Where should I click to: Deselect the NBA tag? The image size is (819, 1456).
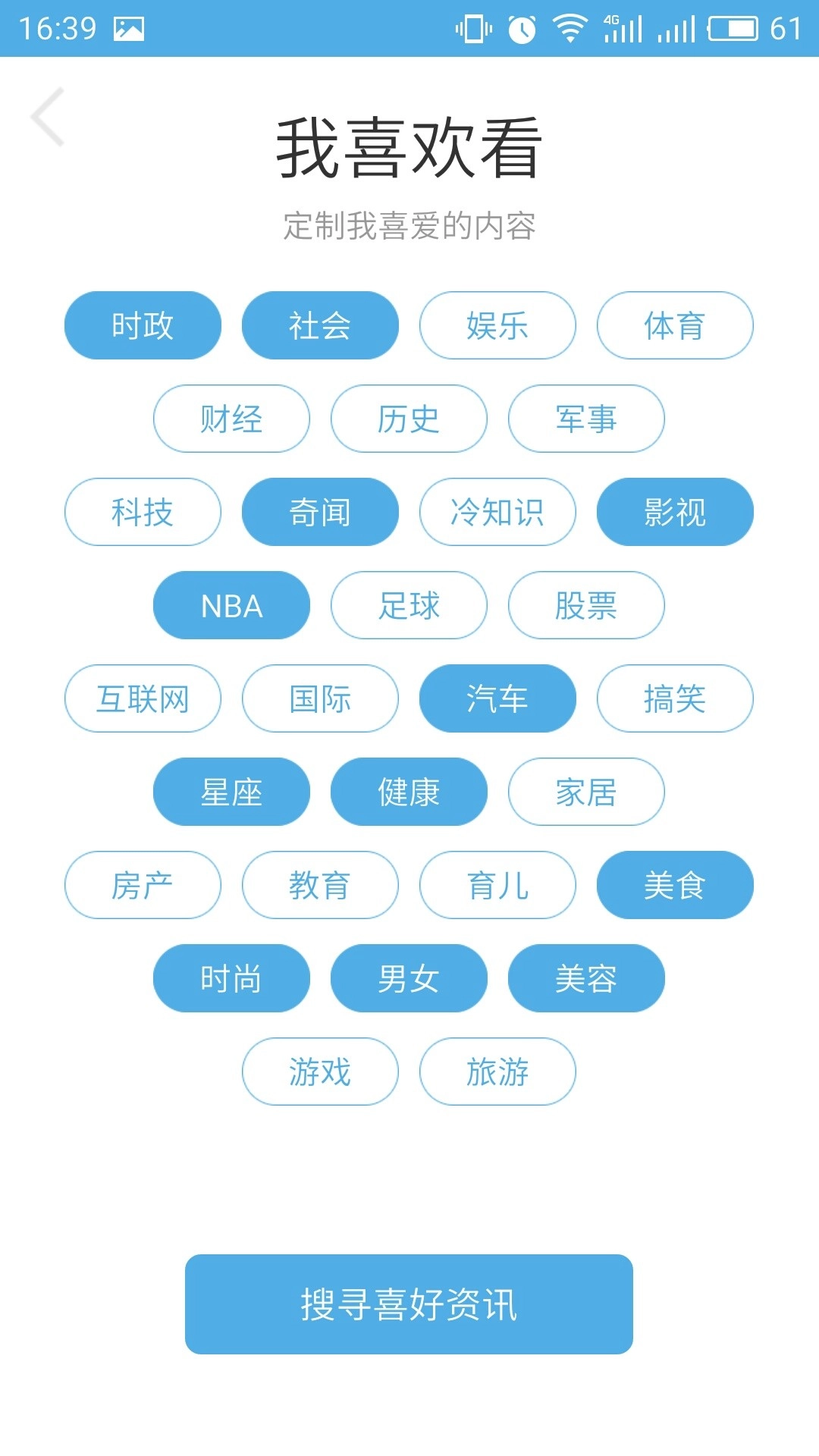[x=231, y=605]
